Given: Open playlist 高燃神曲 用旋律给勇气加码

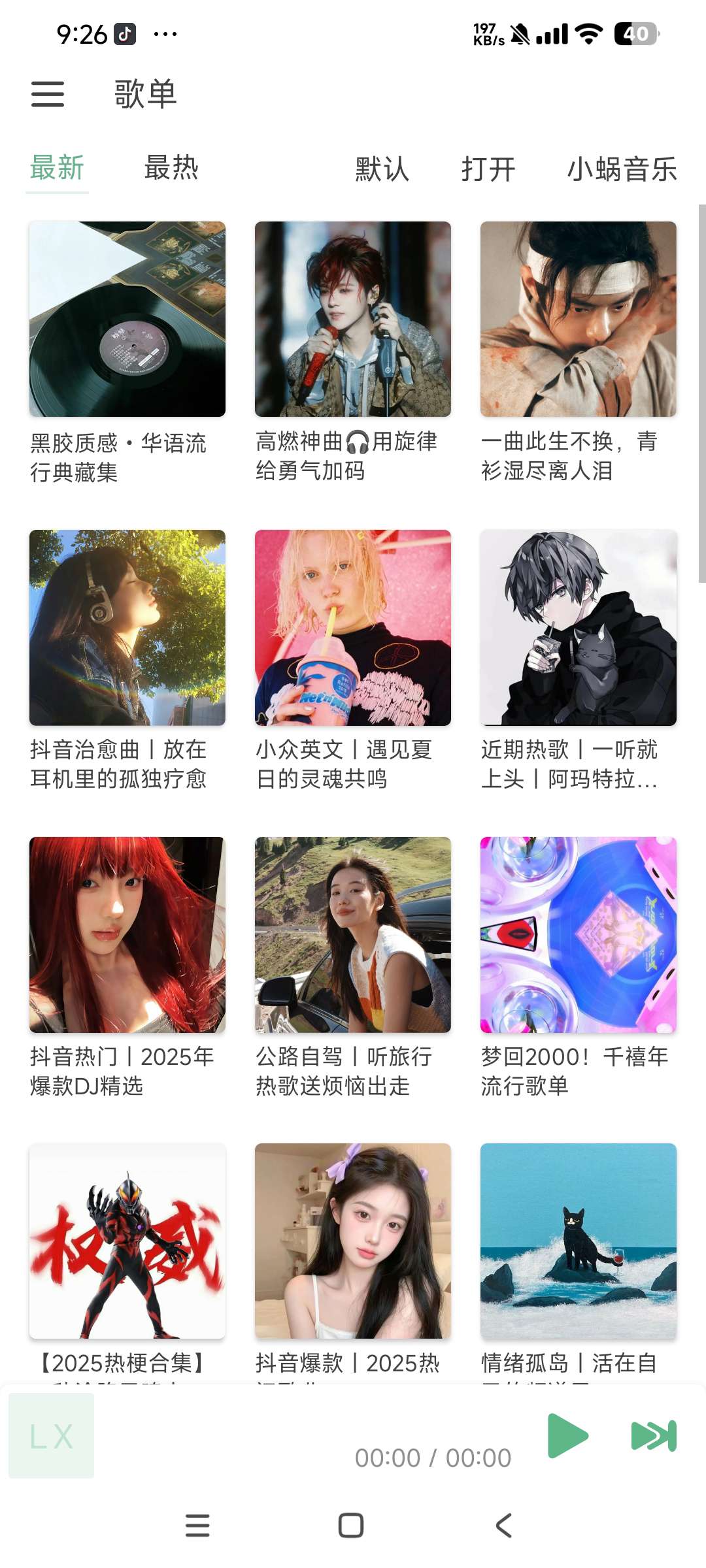Looking at the screenshot, I should [x=353, y=319].
